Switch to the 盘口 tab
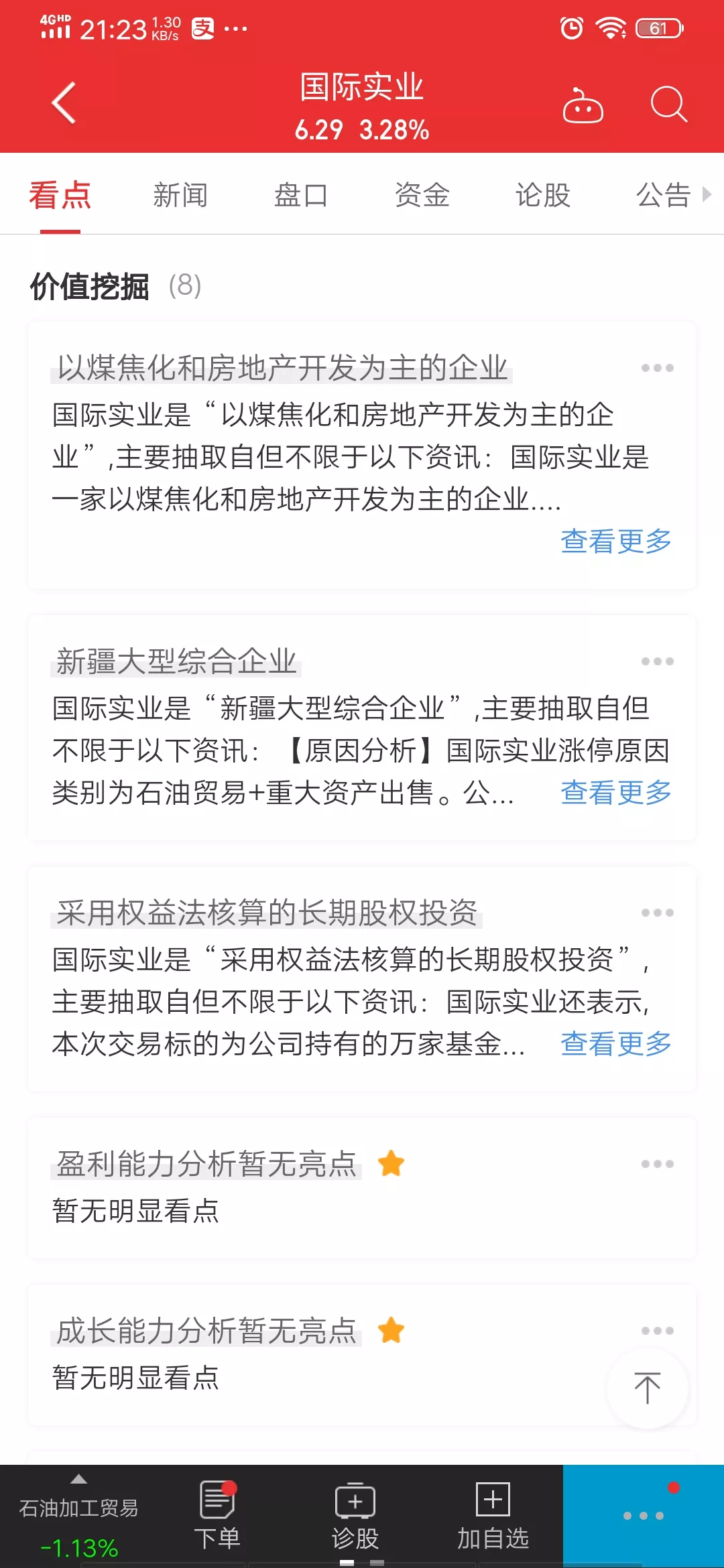This screenshot has width=724, height=1568. pos(301,196)
